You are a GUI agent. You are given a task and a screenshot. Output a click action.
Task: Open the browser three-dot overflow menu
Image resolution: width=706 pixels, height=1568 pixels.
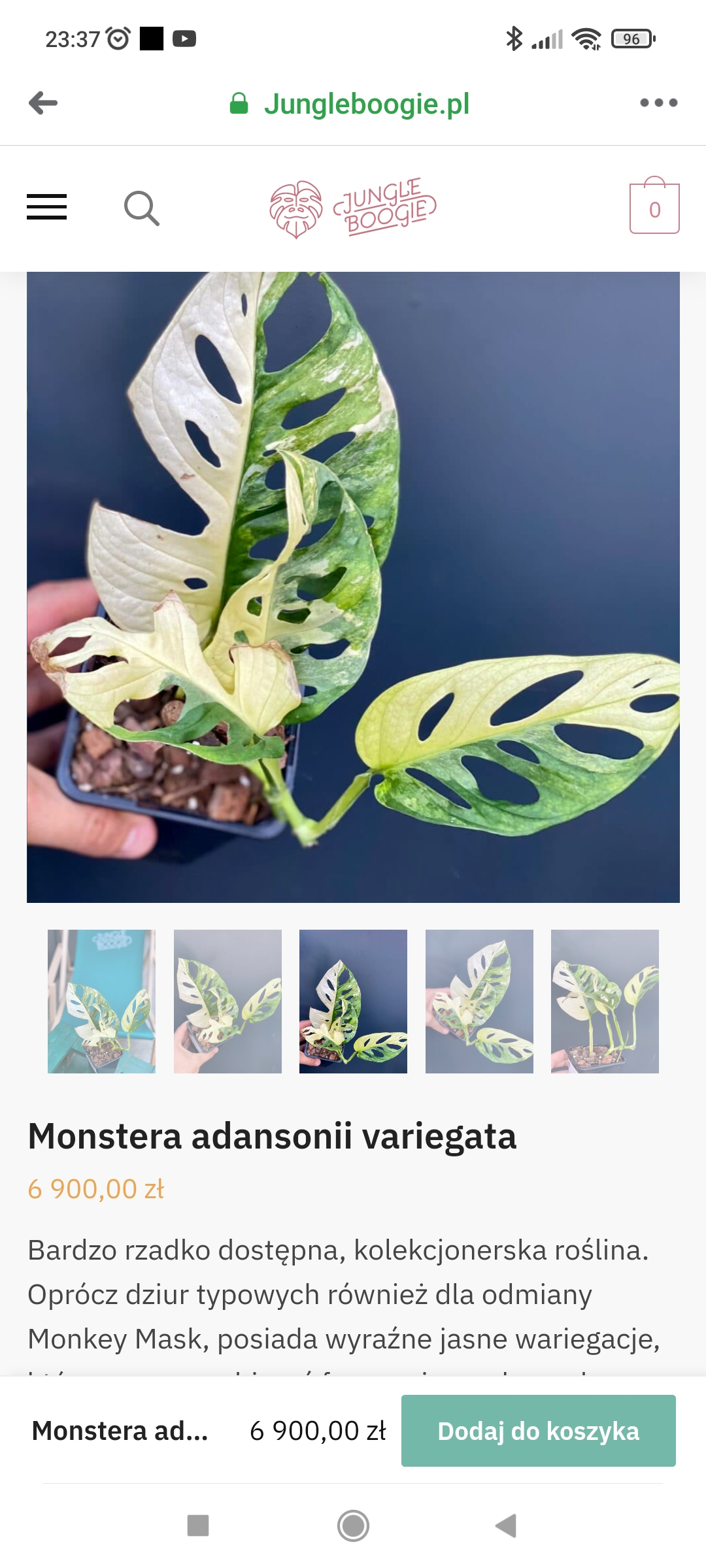(658, 103)
